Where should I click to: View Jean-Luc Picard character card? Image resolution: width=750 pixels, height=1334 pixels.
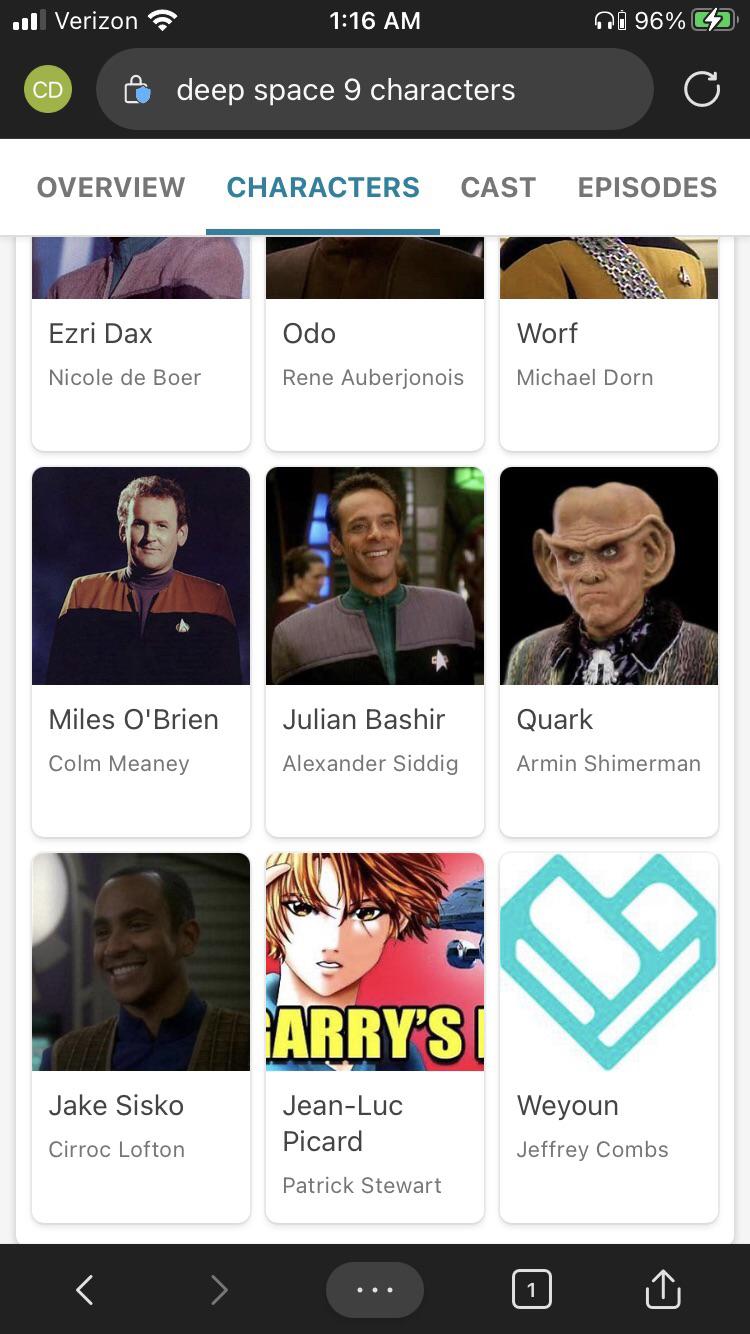click(x=375, y=1035)
